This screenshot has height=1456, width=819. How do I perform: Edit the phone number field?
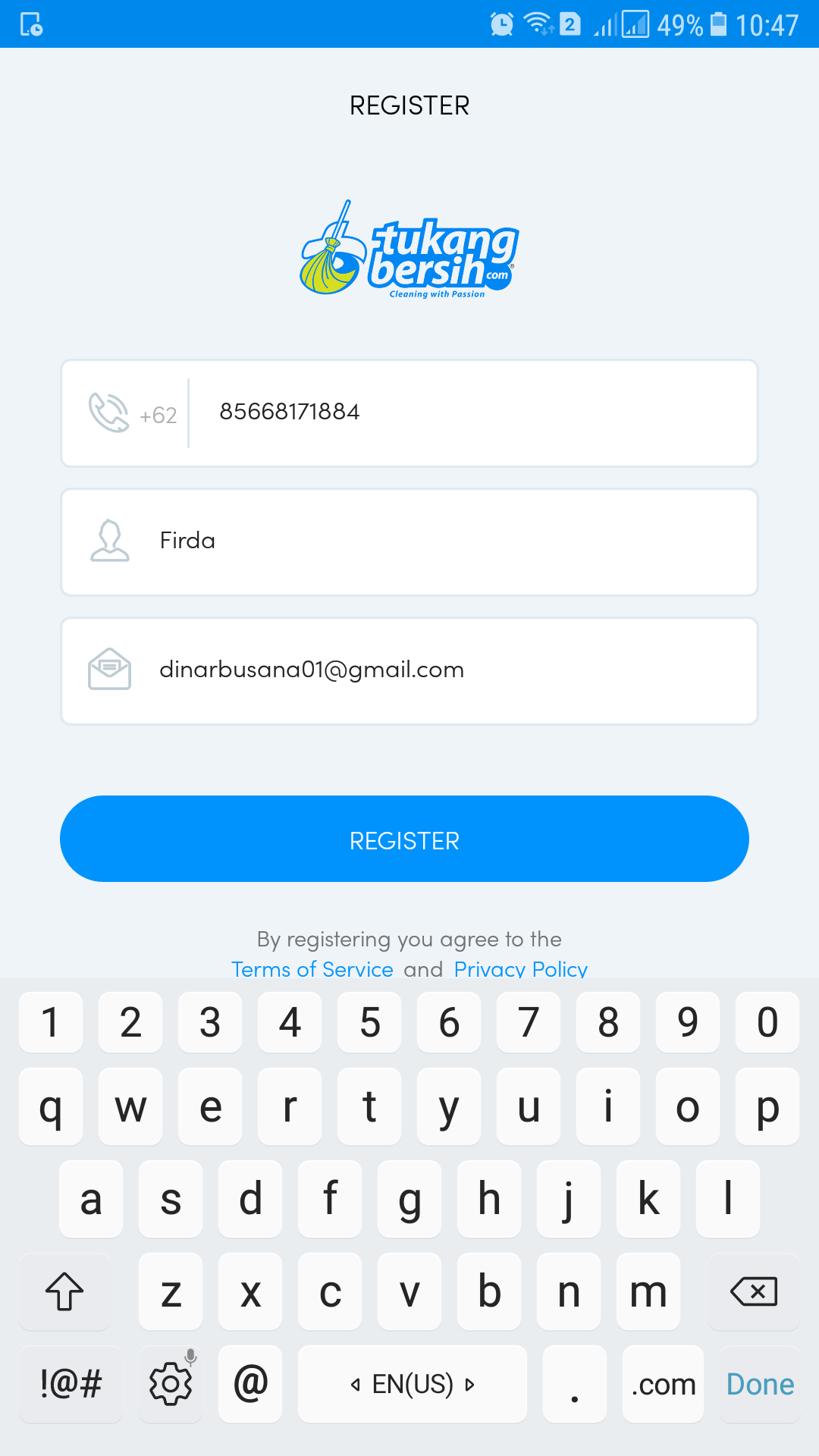470,413
